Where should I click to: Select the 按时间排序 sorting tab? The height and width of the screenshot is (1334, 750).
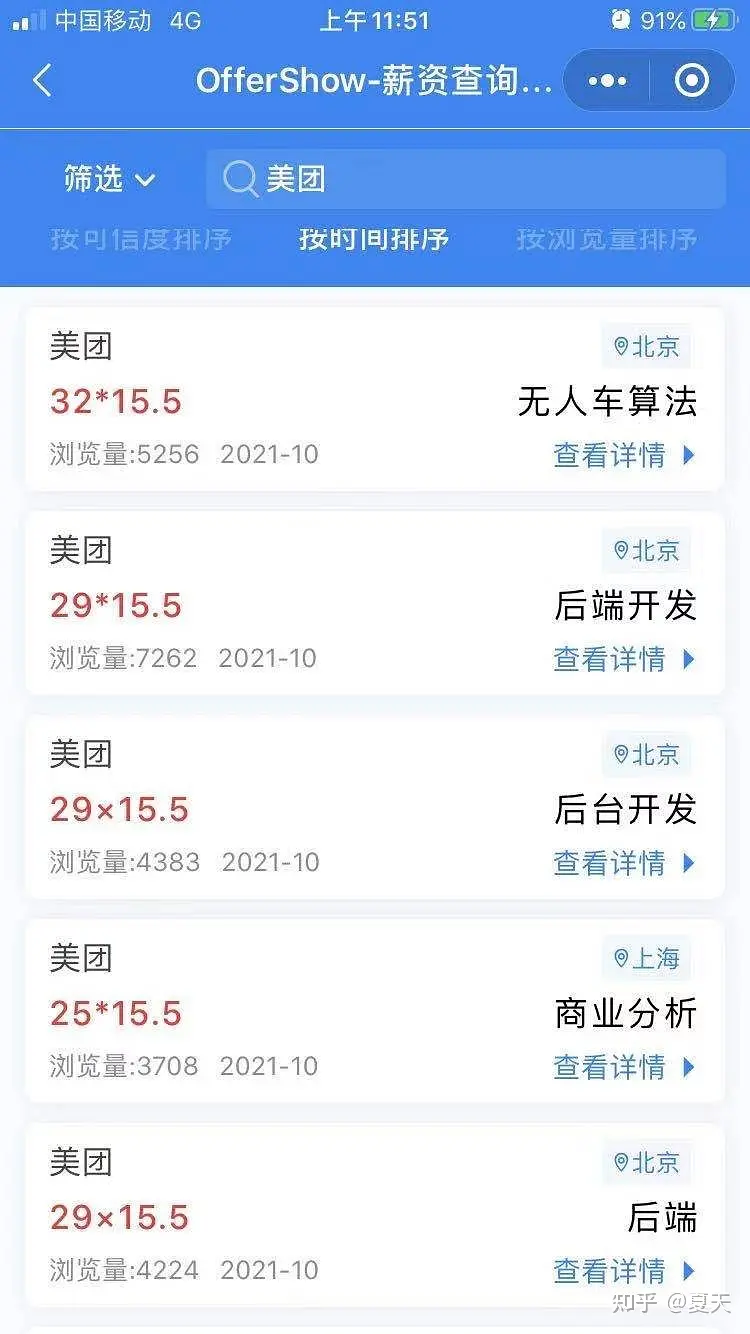374,239
